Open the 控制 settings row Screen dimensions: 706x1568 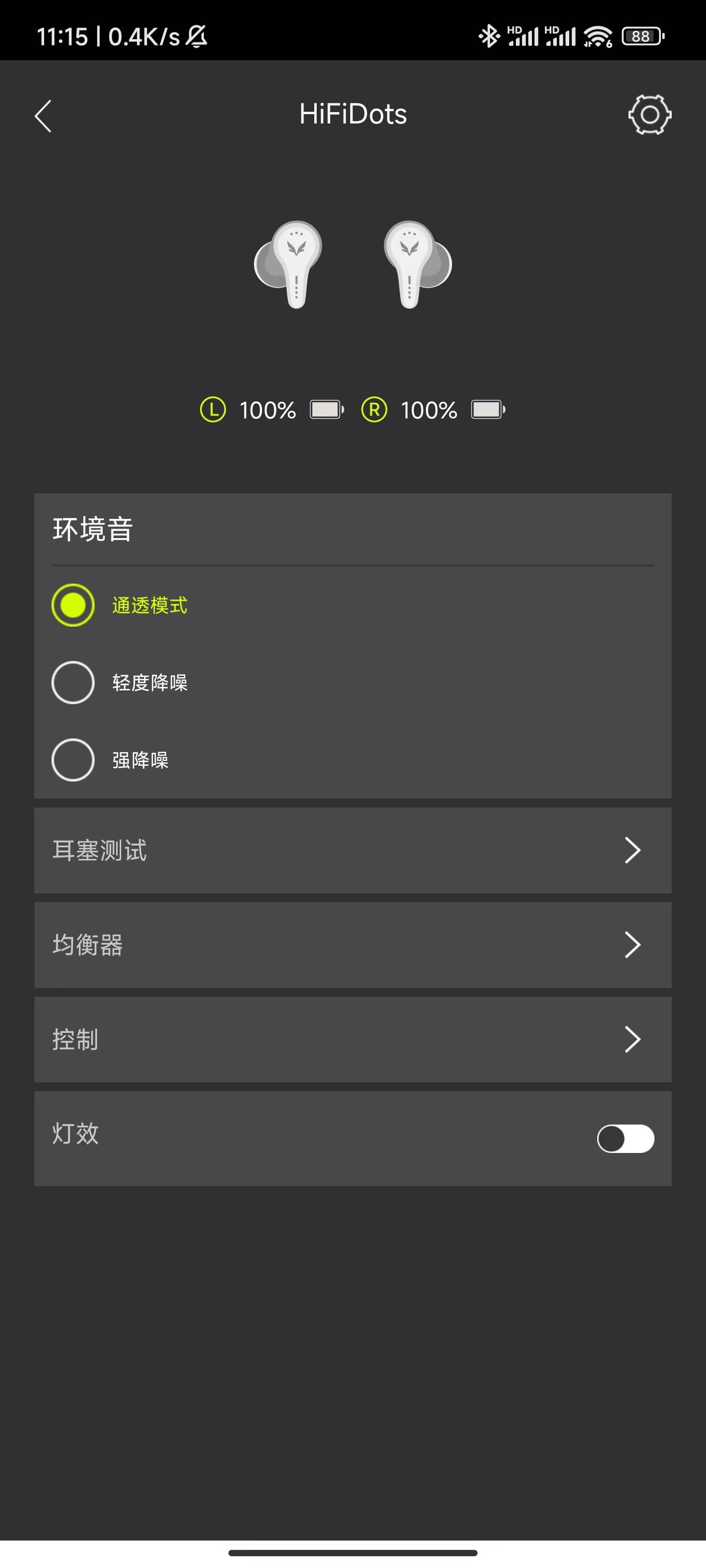point(353,1039)
